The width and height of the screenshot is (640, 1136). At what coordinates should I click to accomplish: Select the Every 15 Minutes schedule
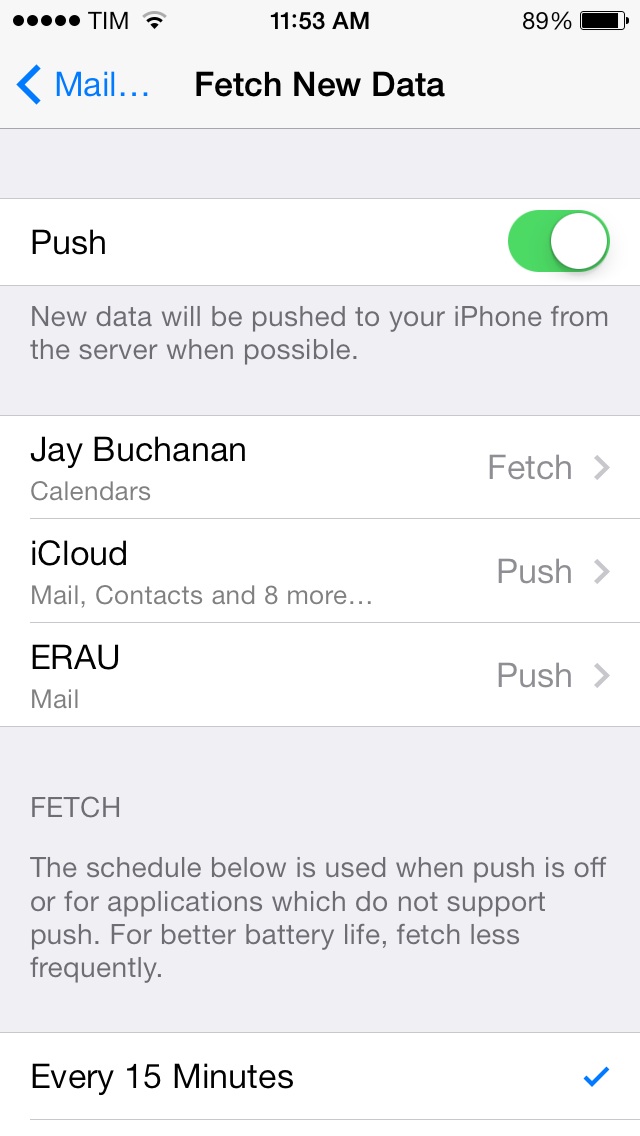click(320, 1076)
